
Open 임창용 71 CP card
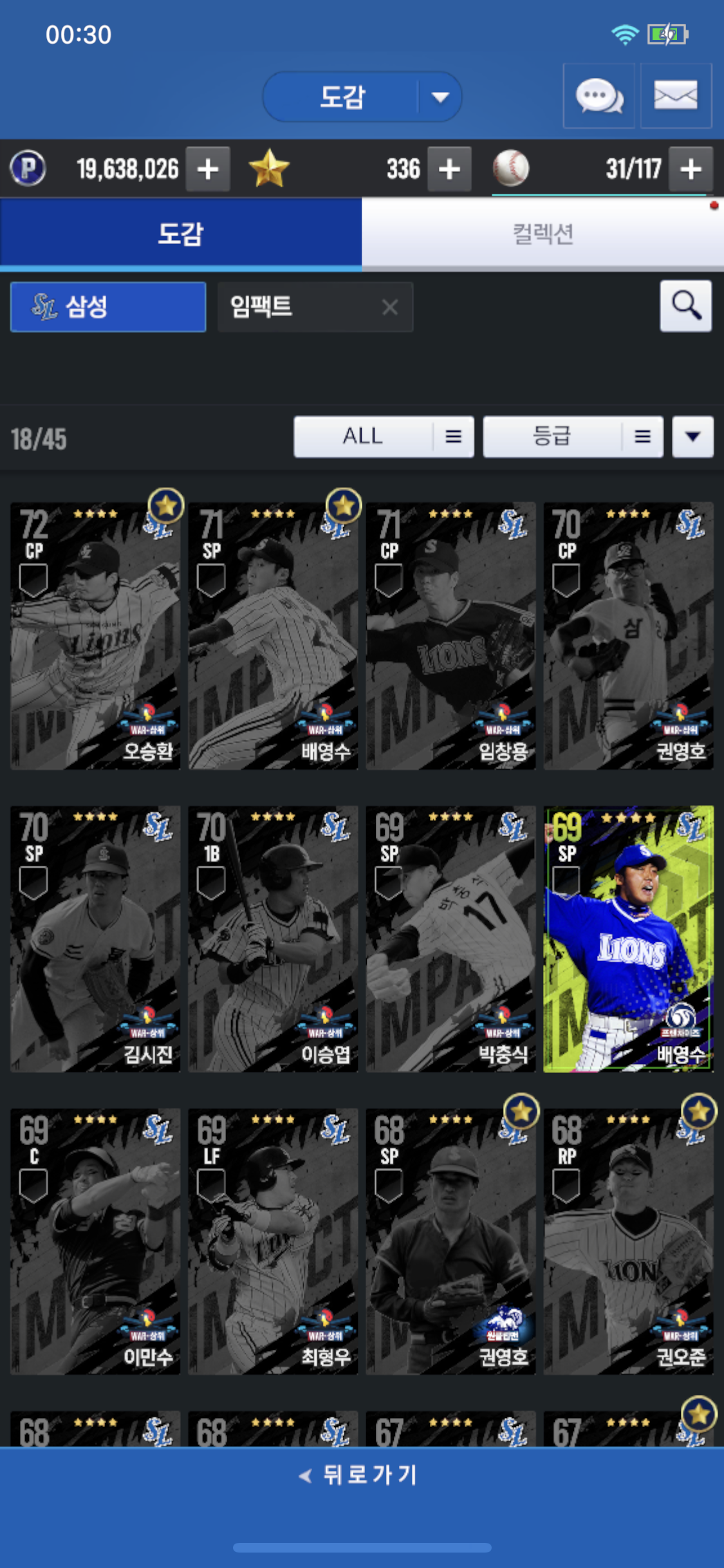(x=450, y=636)
